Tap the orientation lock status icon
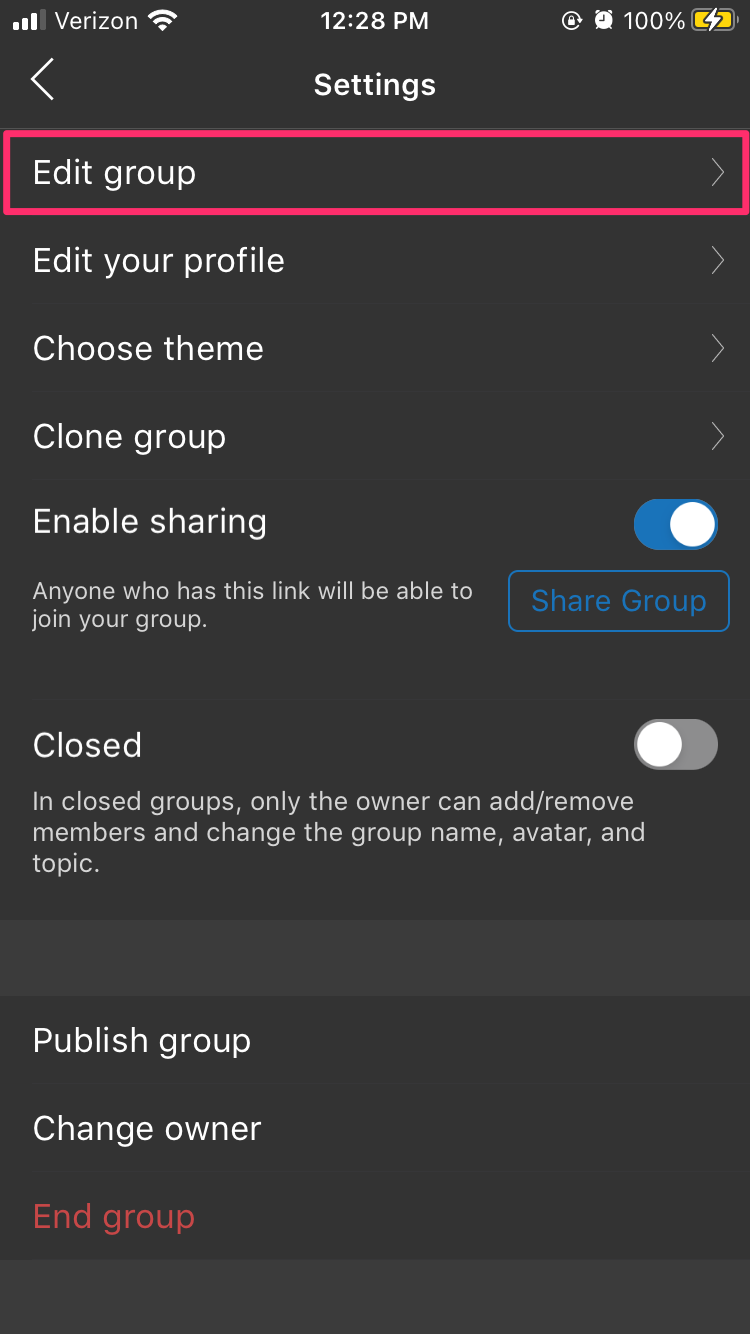Screen dimensions: 750x1334 (x=570, y=20)
